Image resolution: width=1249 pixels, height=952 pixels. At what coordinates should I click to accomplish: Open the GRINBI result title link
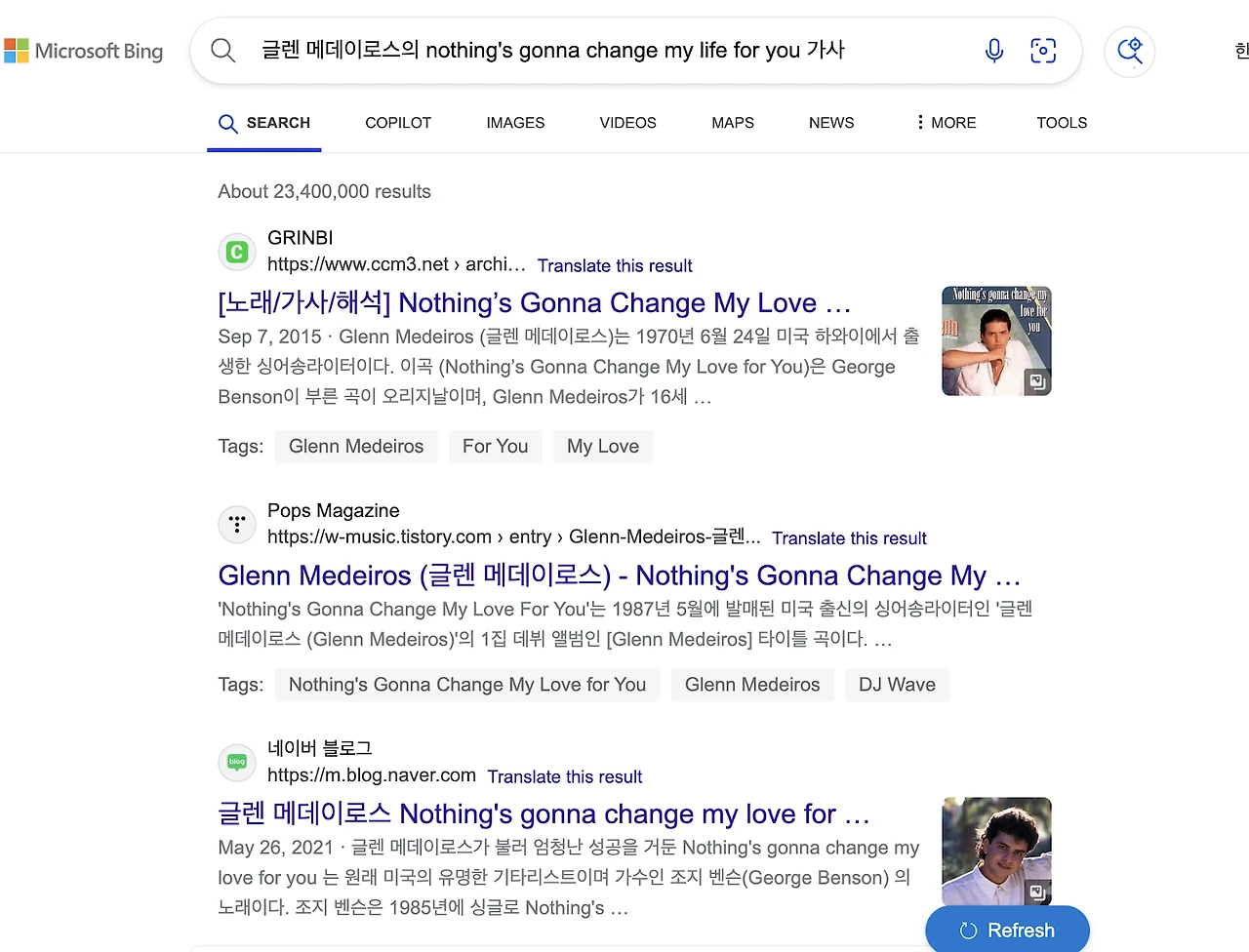[x=535, y=303]
